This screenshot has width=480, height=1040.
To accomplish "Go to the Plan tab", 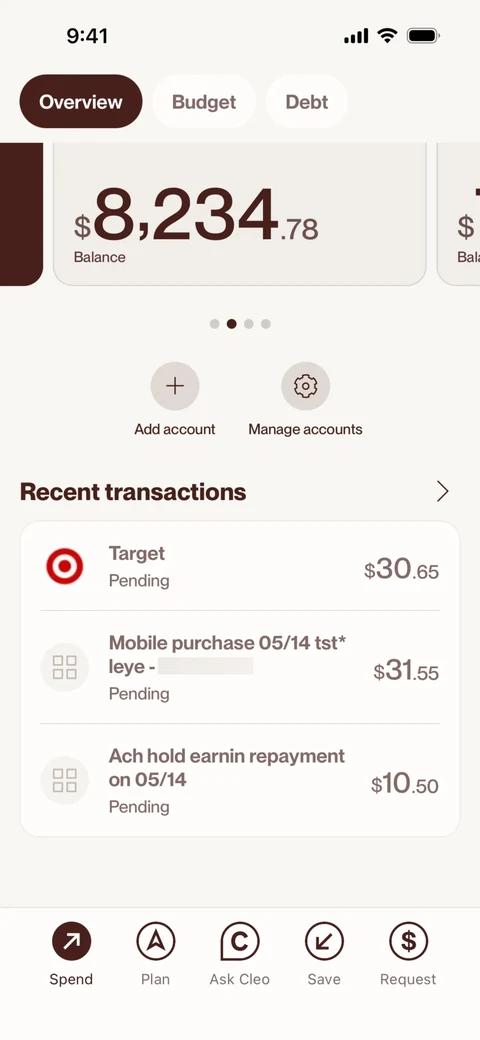I will (156, 953).
